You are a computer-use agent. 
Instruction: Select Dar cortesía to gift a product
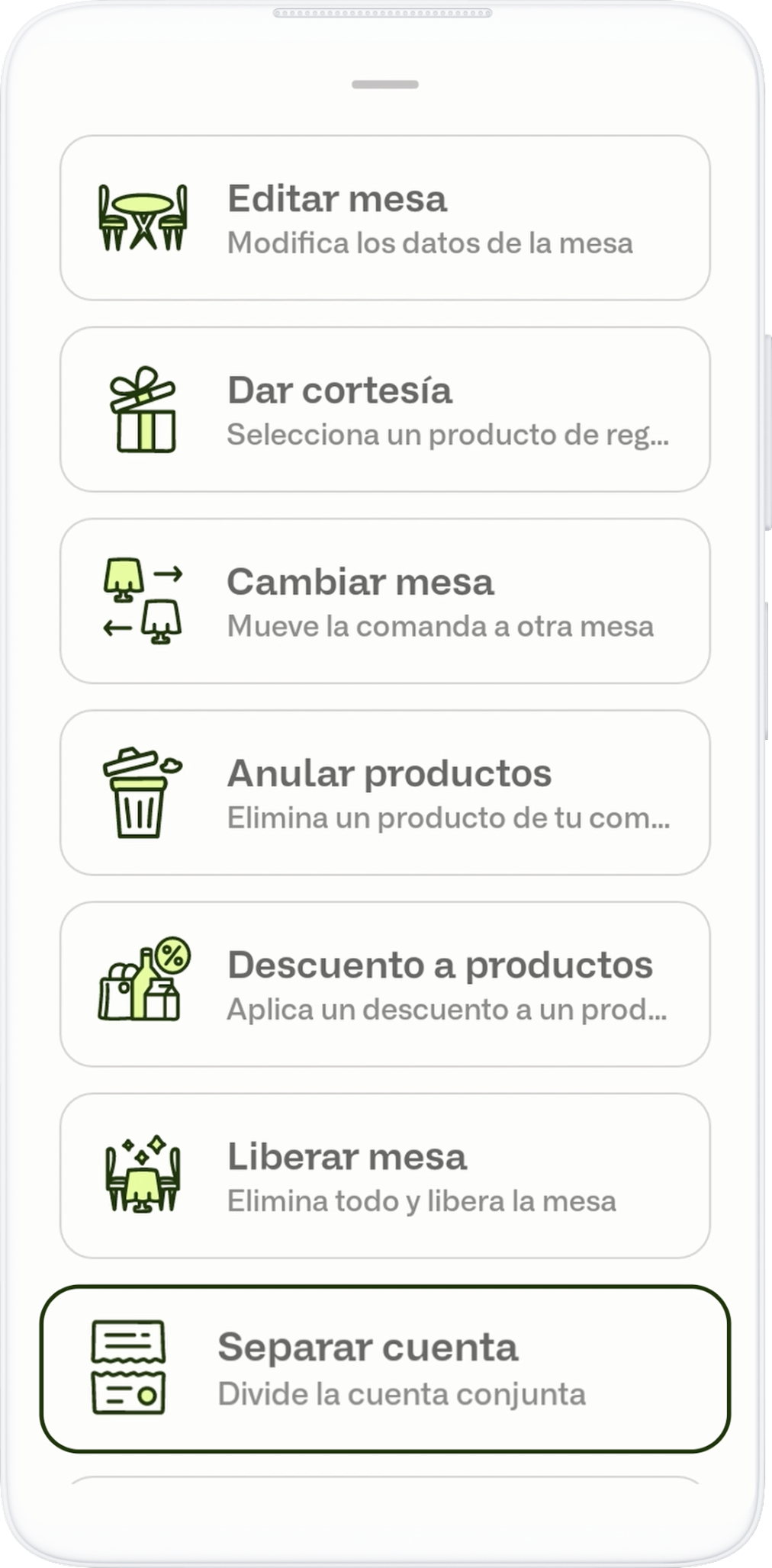385,410
